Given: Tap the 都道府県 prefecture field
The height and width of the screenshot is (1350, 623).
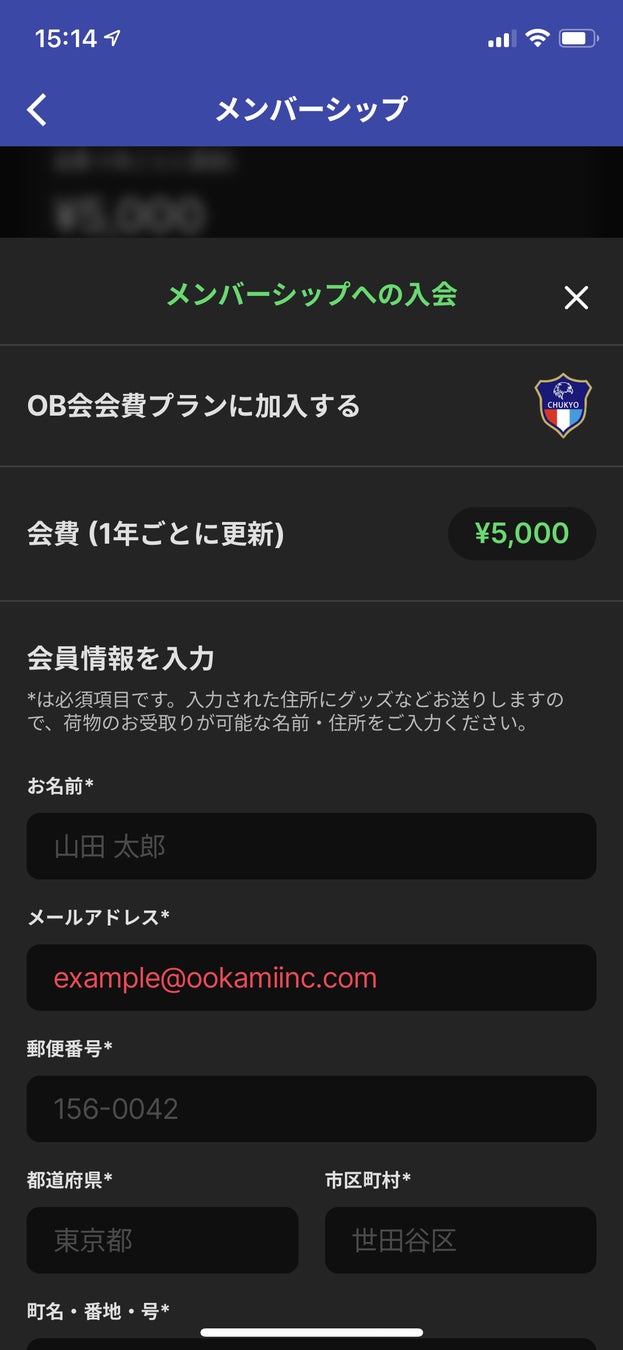Looking at the screenshot, I should click(162, 1240).
